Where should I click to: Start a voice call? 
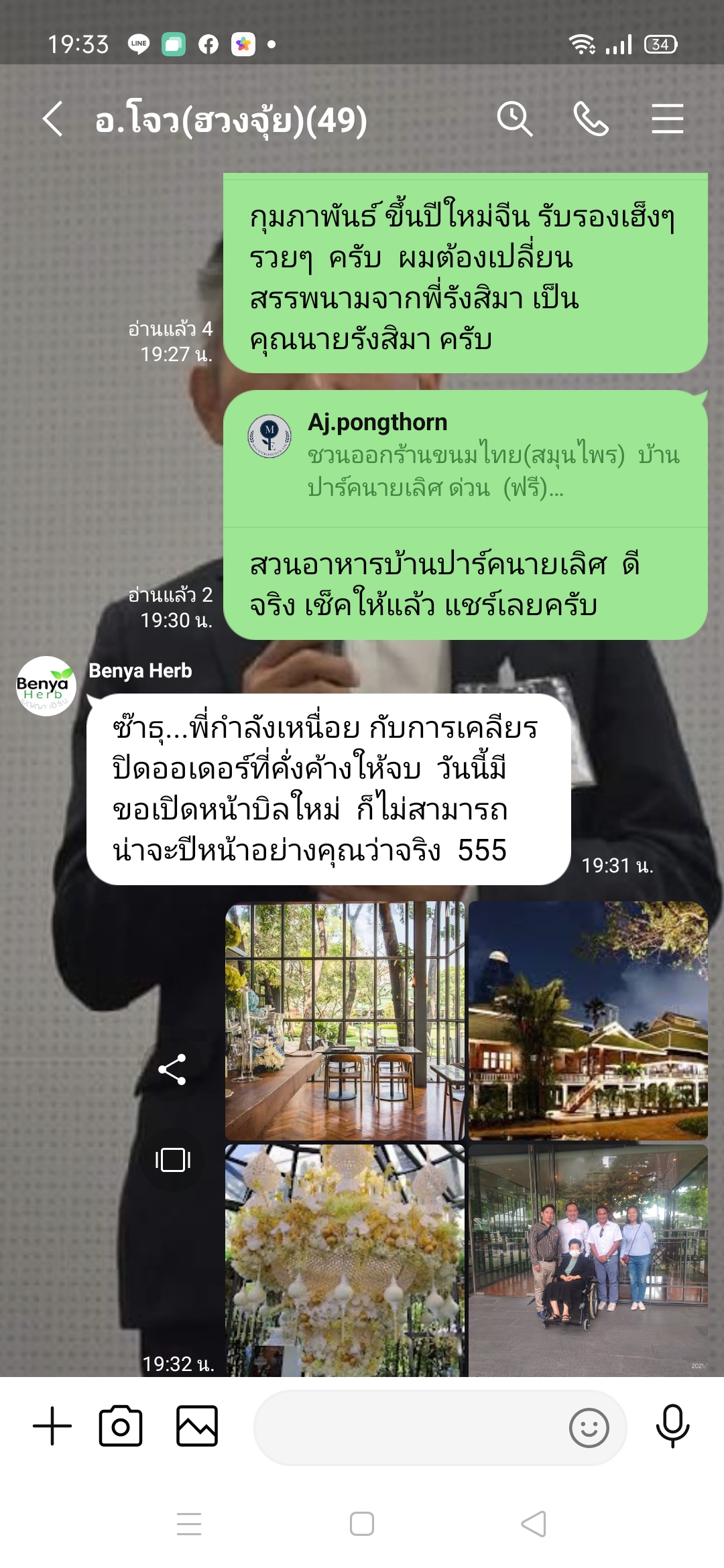coord(591,119)
